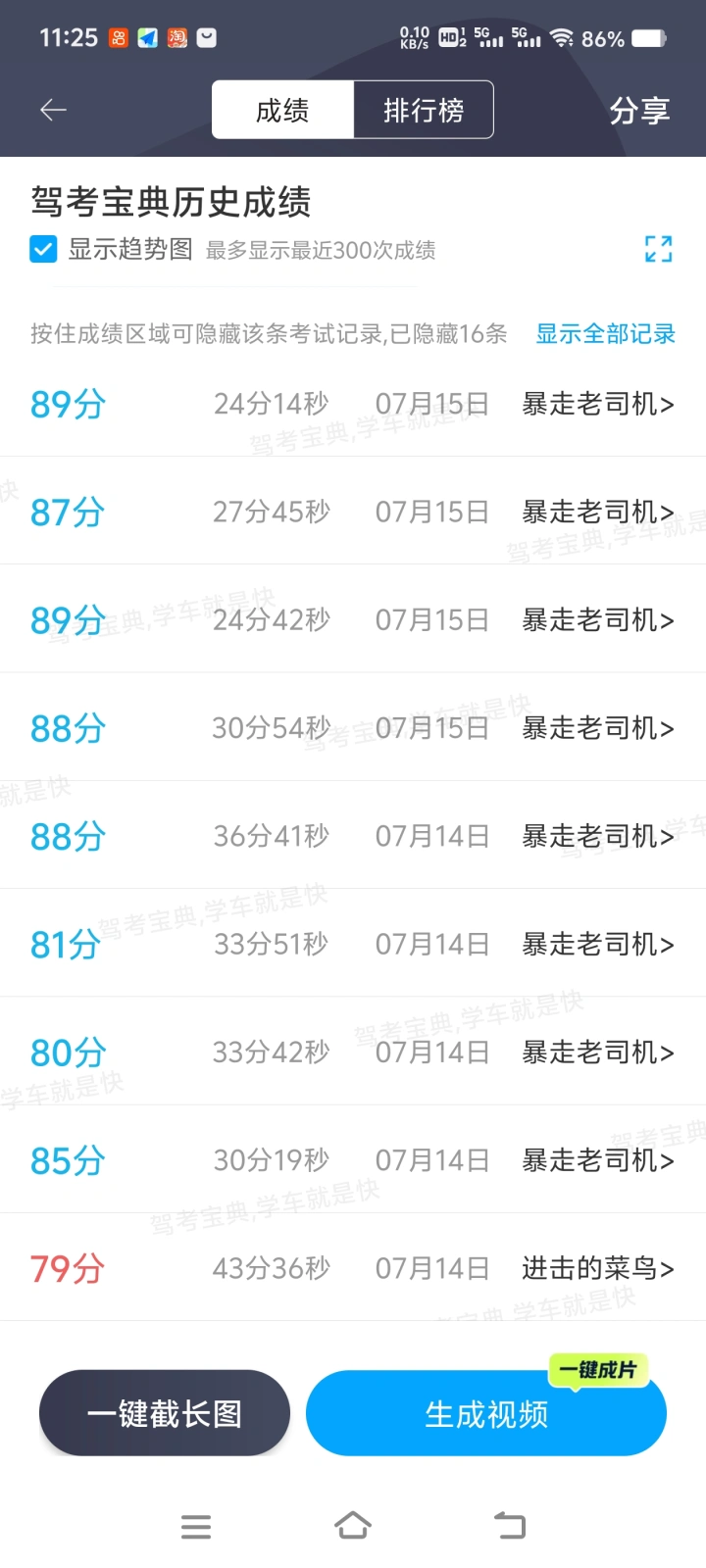Open the 80分 record with 33分42秒
The height and width of the screenshot is (1568, 706).
click(x=353, y=1052)
